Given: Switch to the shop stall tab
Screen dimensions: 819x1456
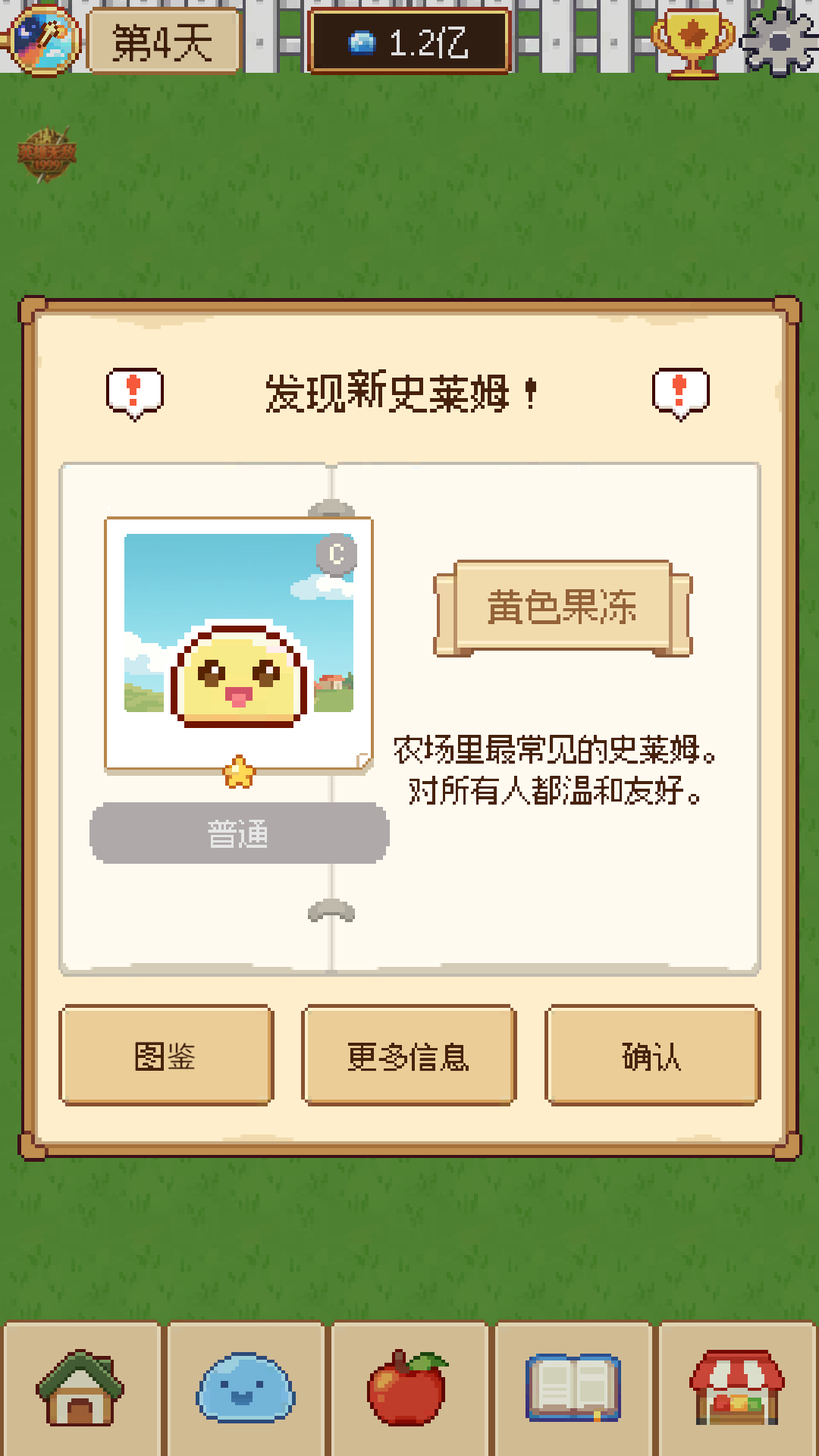Looking at the screenshot, I should click(737, 1389).
